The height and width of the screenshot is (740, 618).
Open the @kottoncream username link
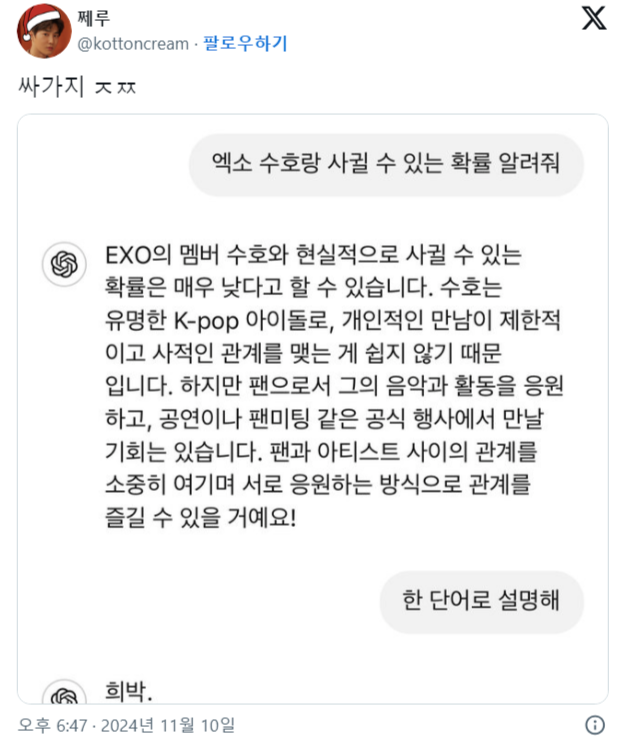(134, 43)
